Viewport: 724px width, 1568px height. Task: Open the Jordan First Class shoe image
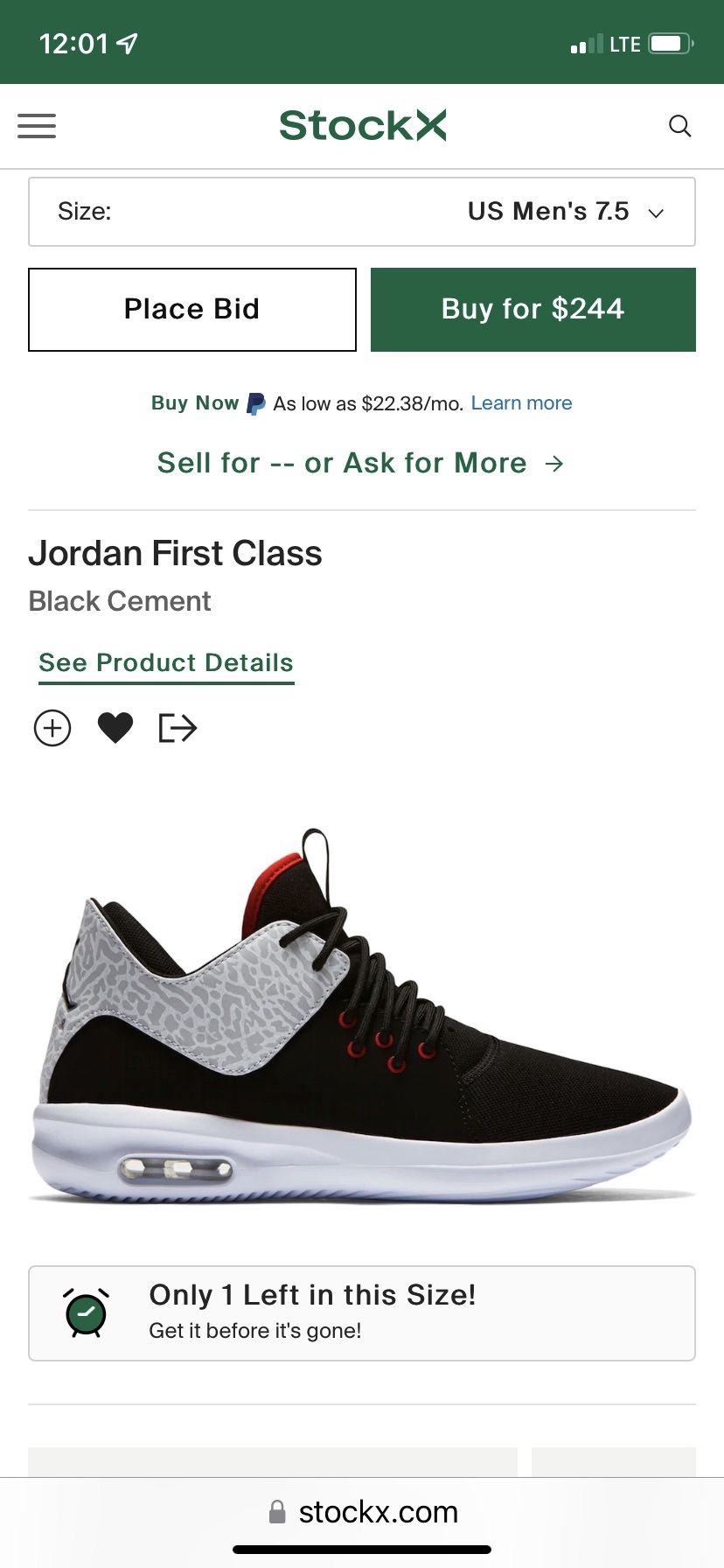(x=362, y=1015)
